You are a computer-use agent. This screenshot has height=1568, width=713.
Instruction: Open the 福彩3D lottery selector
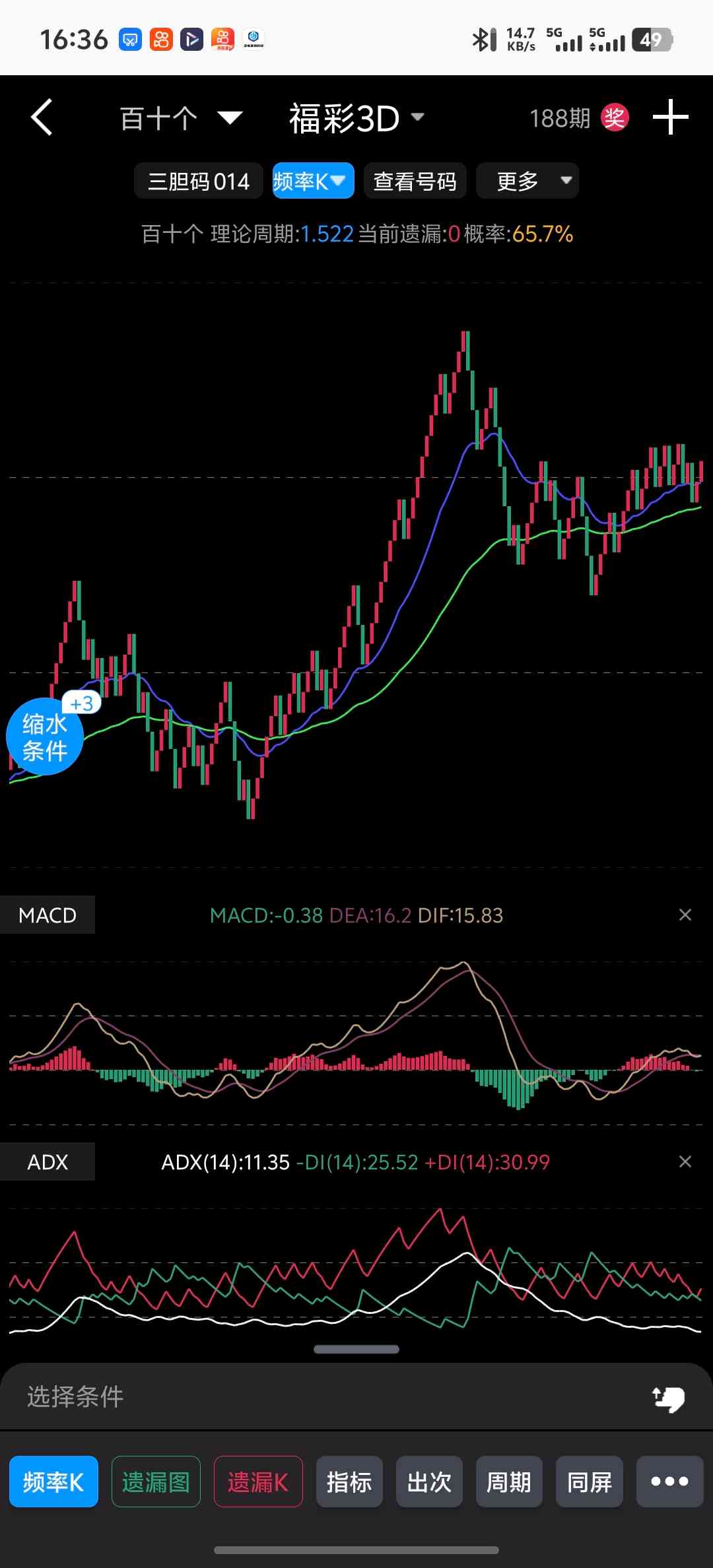point(356,119)
